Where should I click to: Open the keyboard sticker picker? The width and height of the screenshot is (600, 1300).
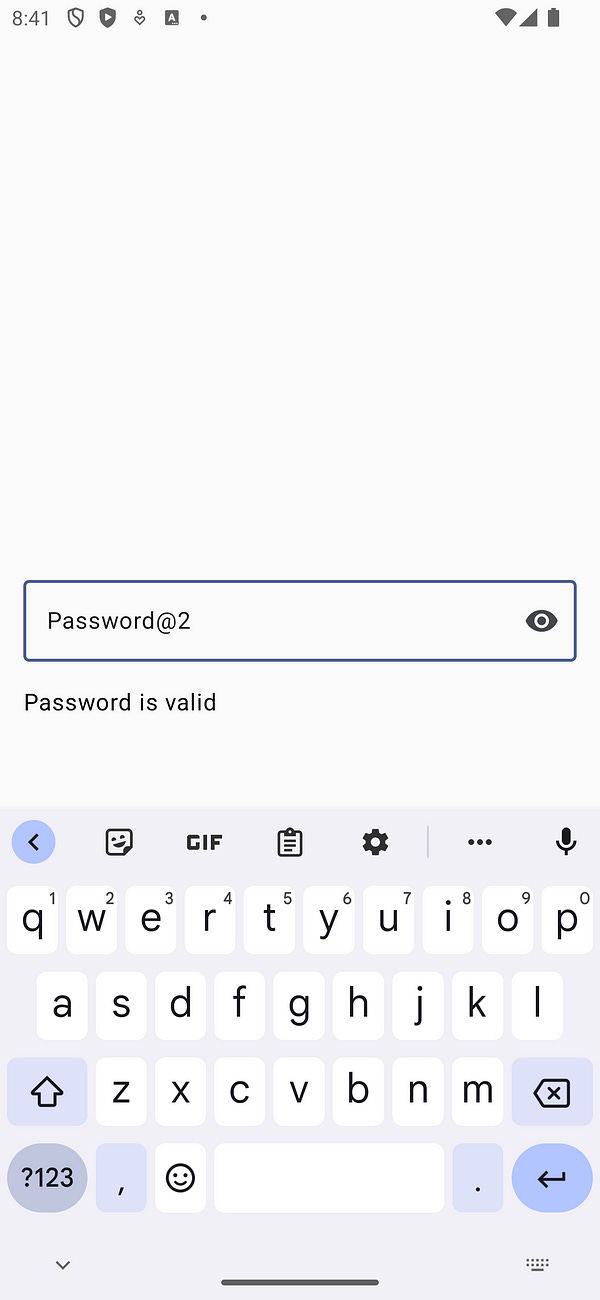119,842
